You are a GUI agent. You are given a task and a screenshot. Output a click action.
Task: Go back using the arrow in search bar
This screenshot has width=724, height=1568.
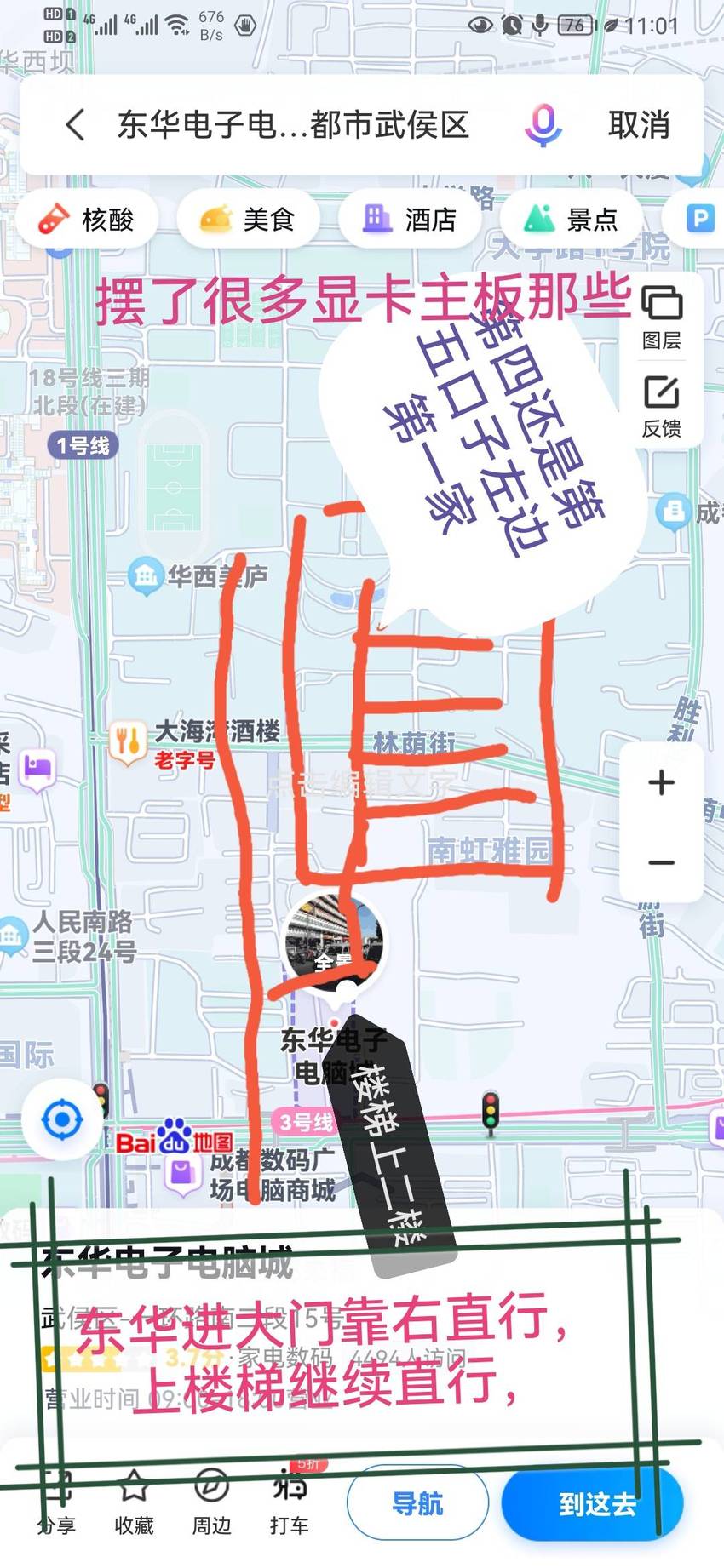point(75,125)
